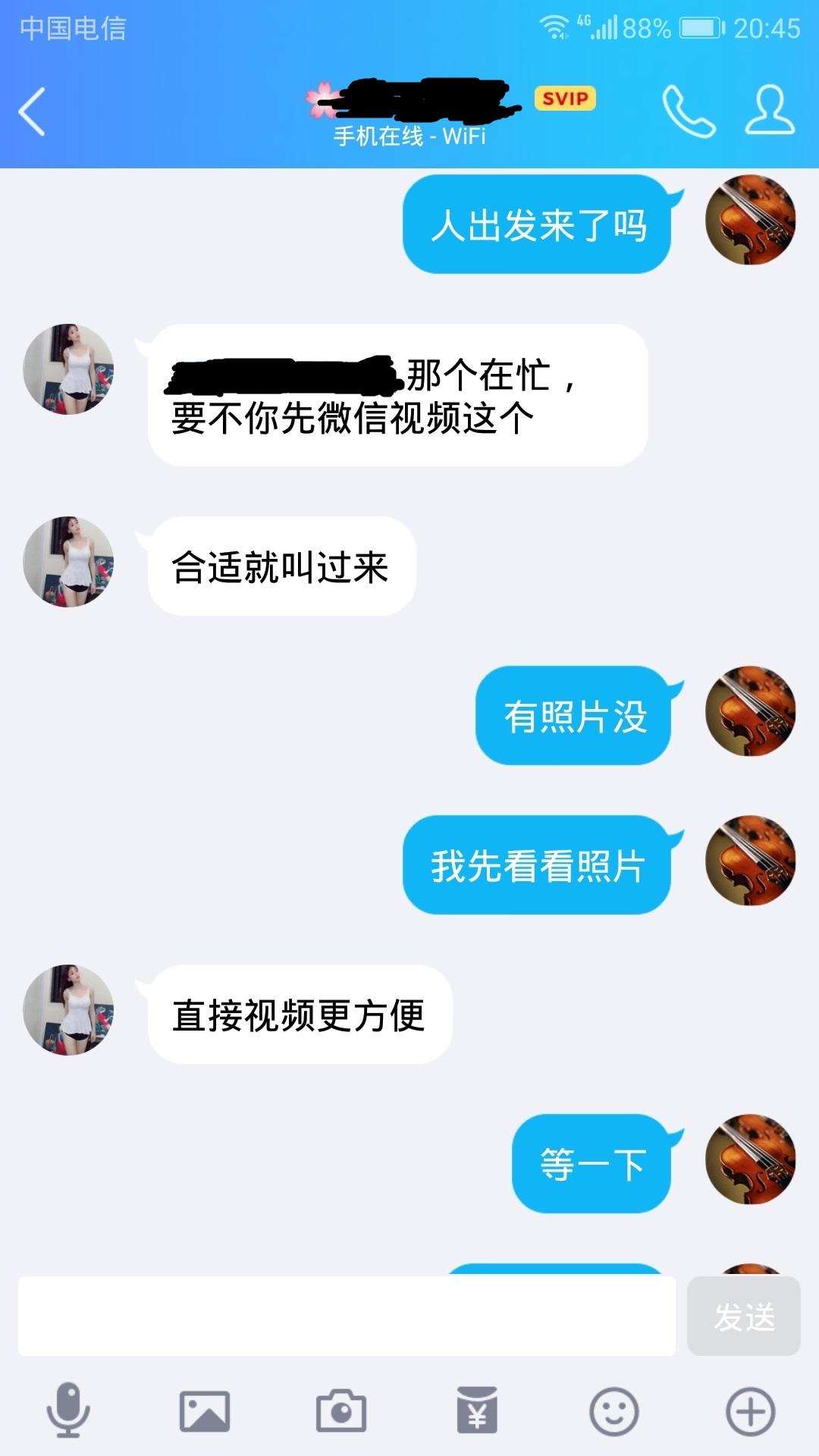Start a voice call with this contact
This screenshot has height=1456, width=819.
688,111
